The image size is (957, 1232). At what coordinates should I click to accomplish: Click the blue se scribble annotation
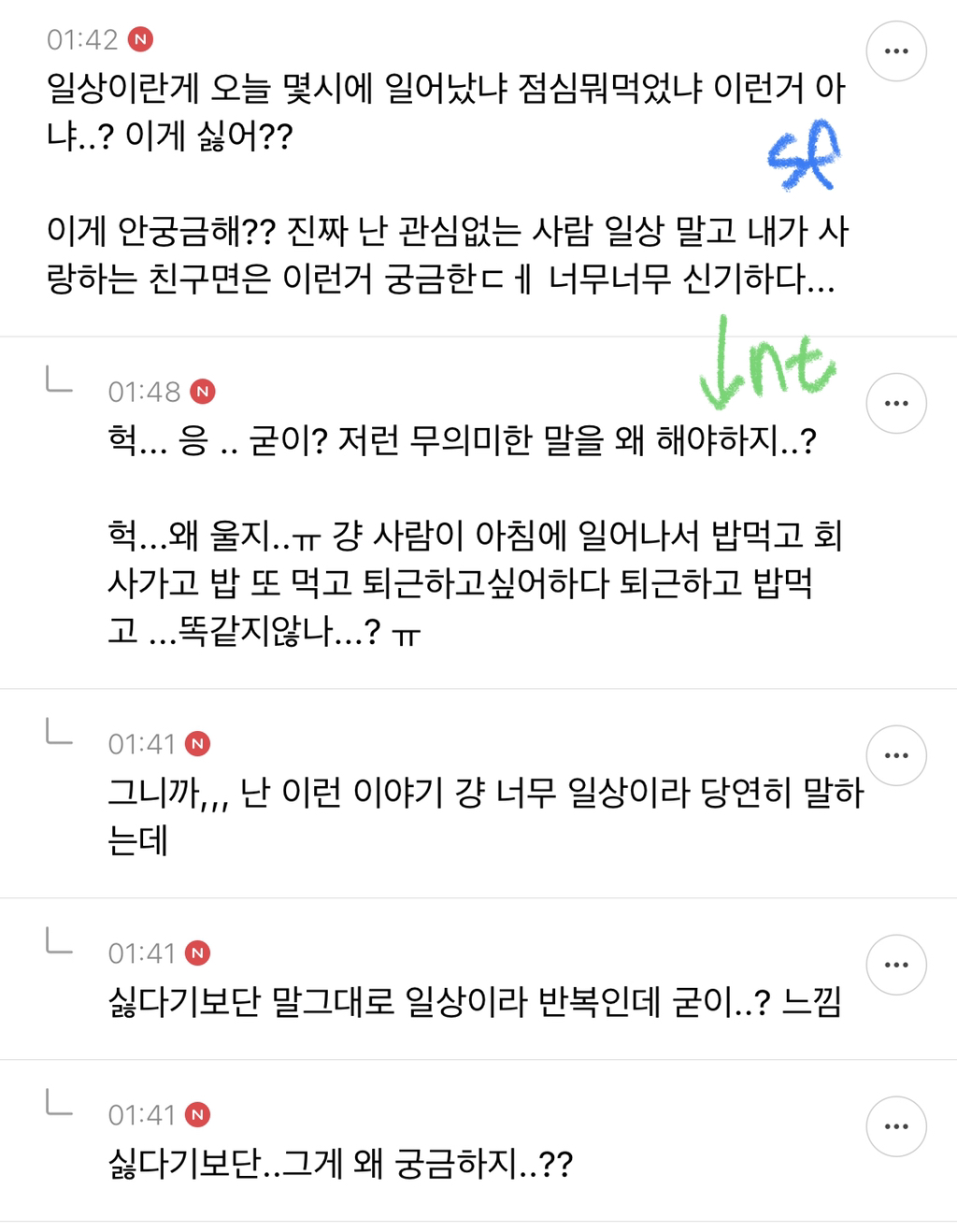[806, 159]
